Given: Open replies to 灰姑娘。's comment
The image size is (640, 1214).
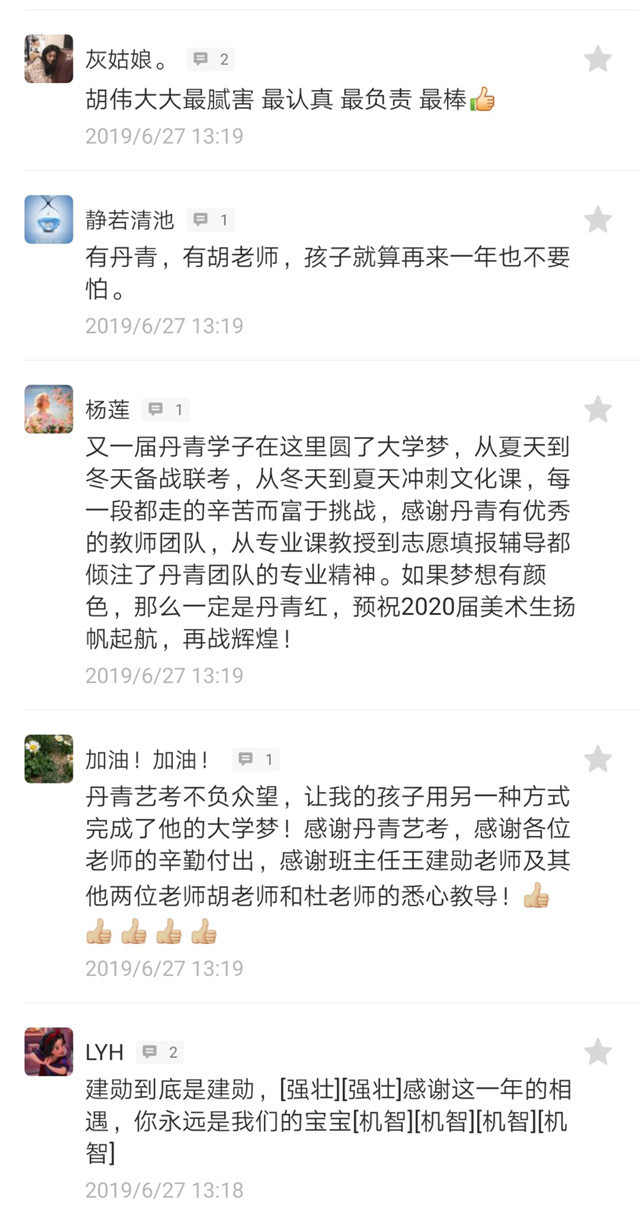Looking at the screenshot, I should [x=211, y=59].
